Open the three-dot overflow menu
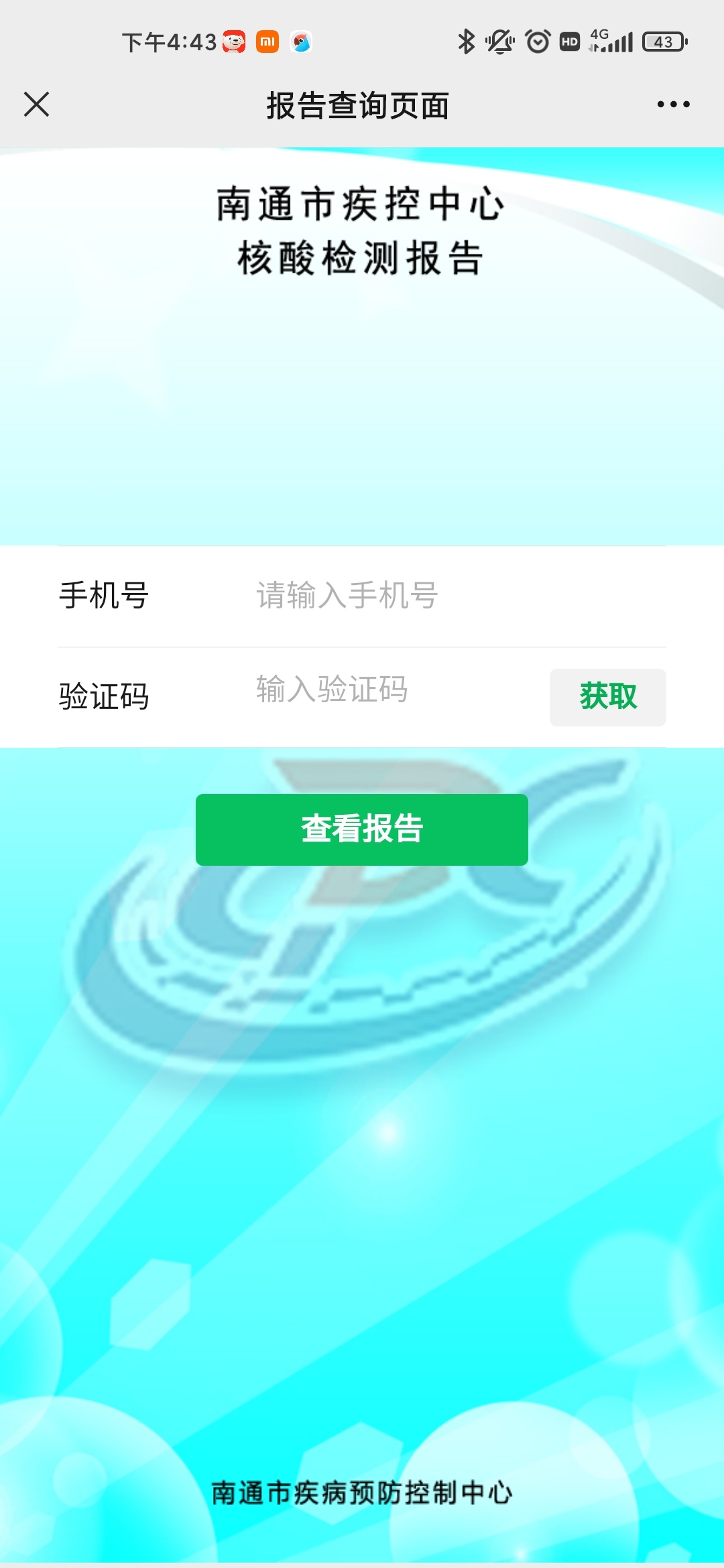Viewport: 724px width, 1568px height. [673, 105]
